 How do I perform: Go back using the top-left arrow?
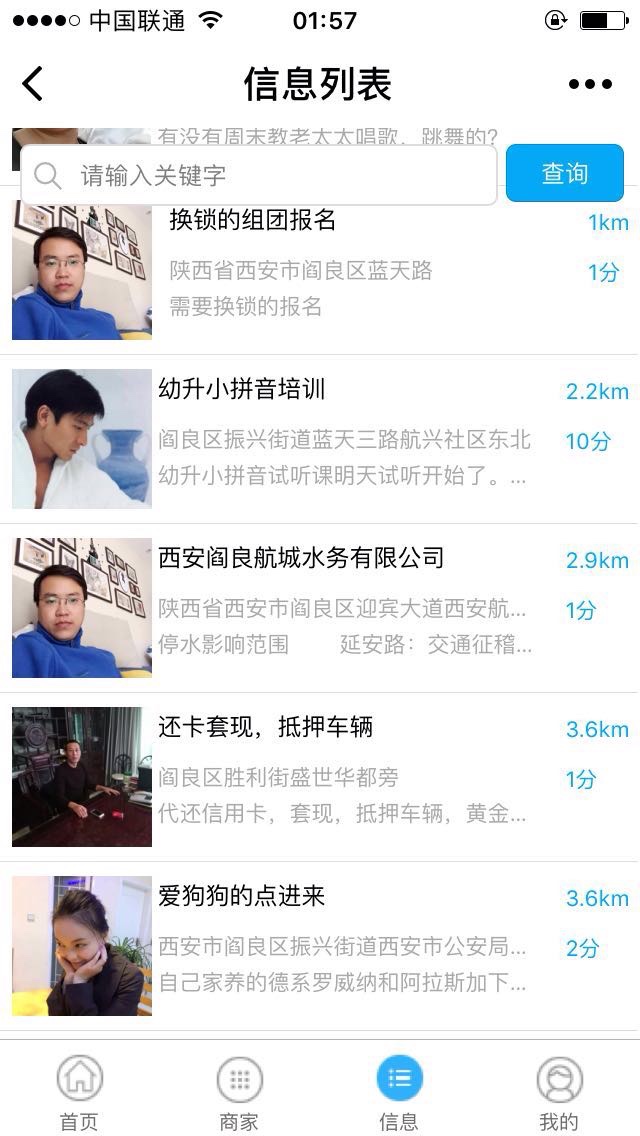[33, 84]
